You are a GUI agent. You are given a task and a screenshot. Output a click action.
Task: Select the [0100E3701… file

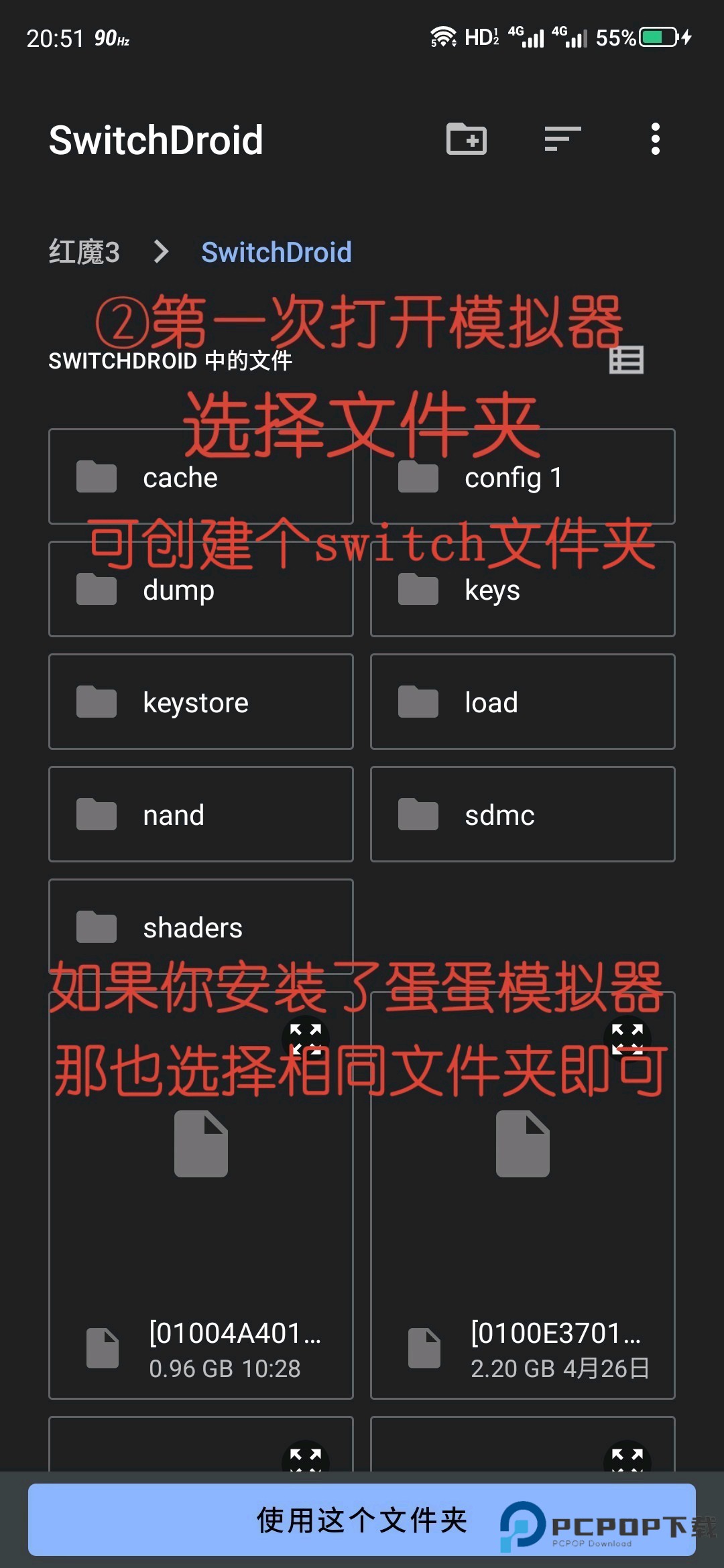[x=523, y=1195]
